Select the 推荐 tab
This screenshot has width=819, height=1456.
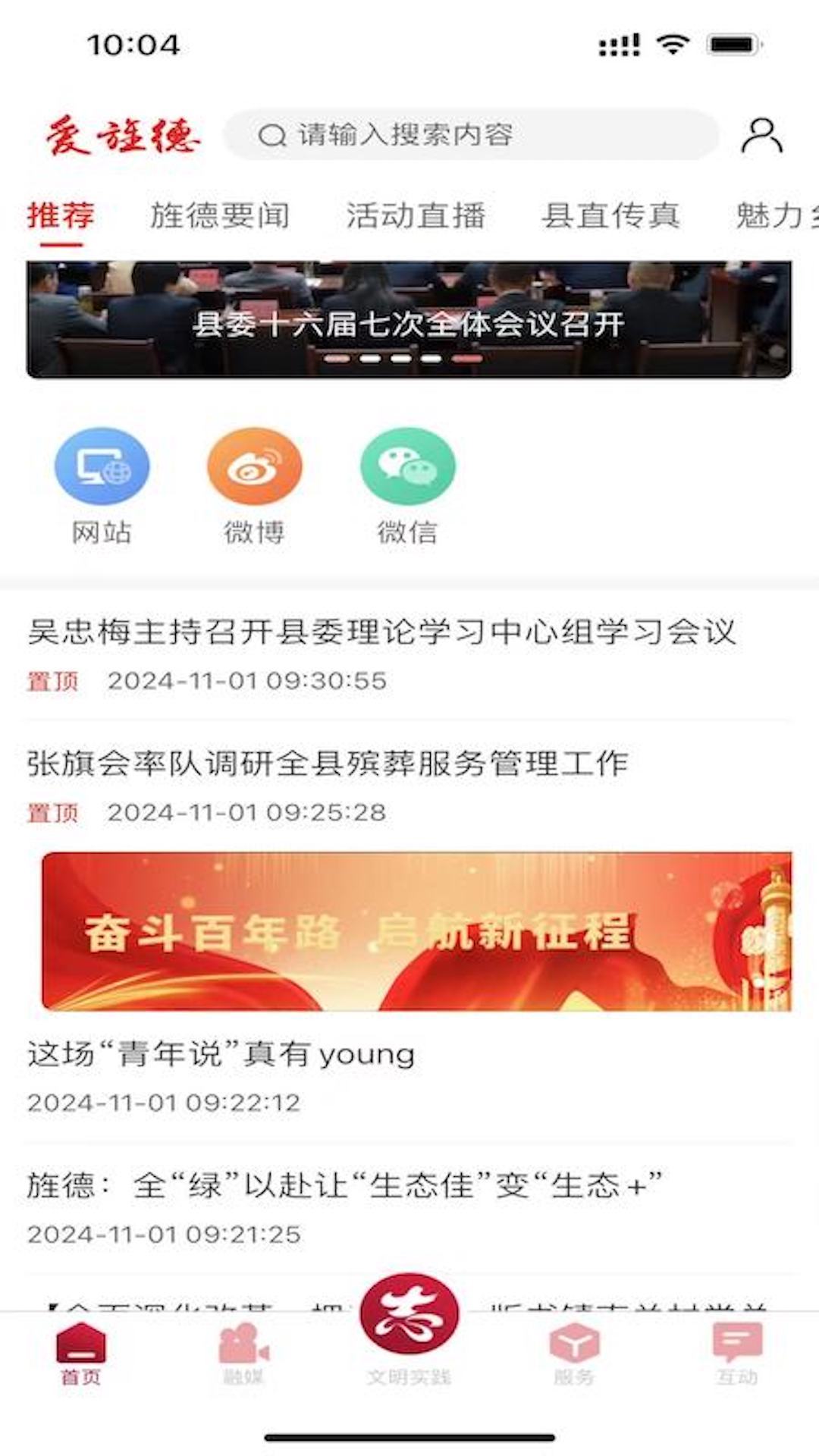[61, 216]
